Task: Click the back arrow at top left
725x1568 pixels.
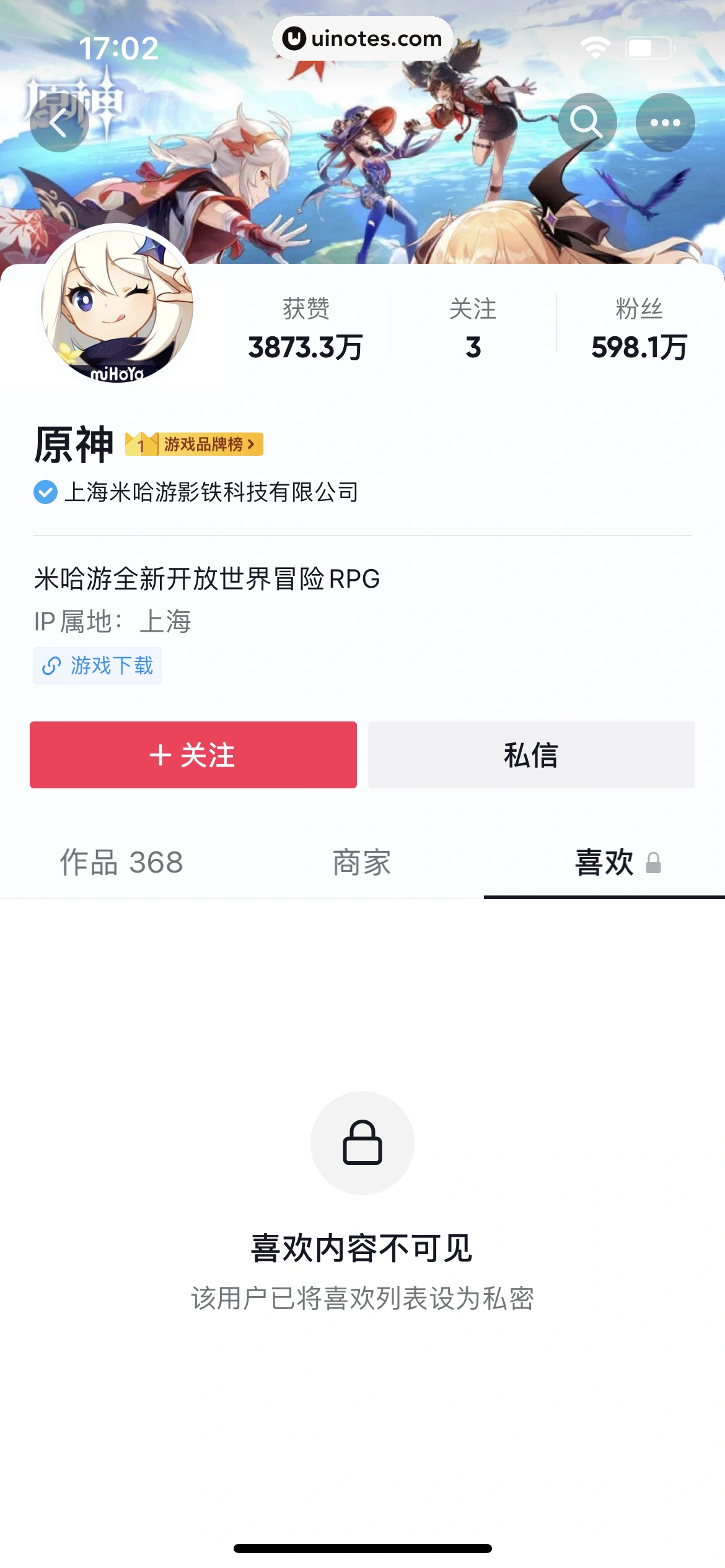Action: pos(59,121)
